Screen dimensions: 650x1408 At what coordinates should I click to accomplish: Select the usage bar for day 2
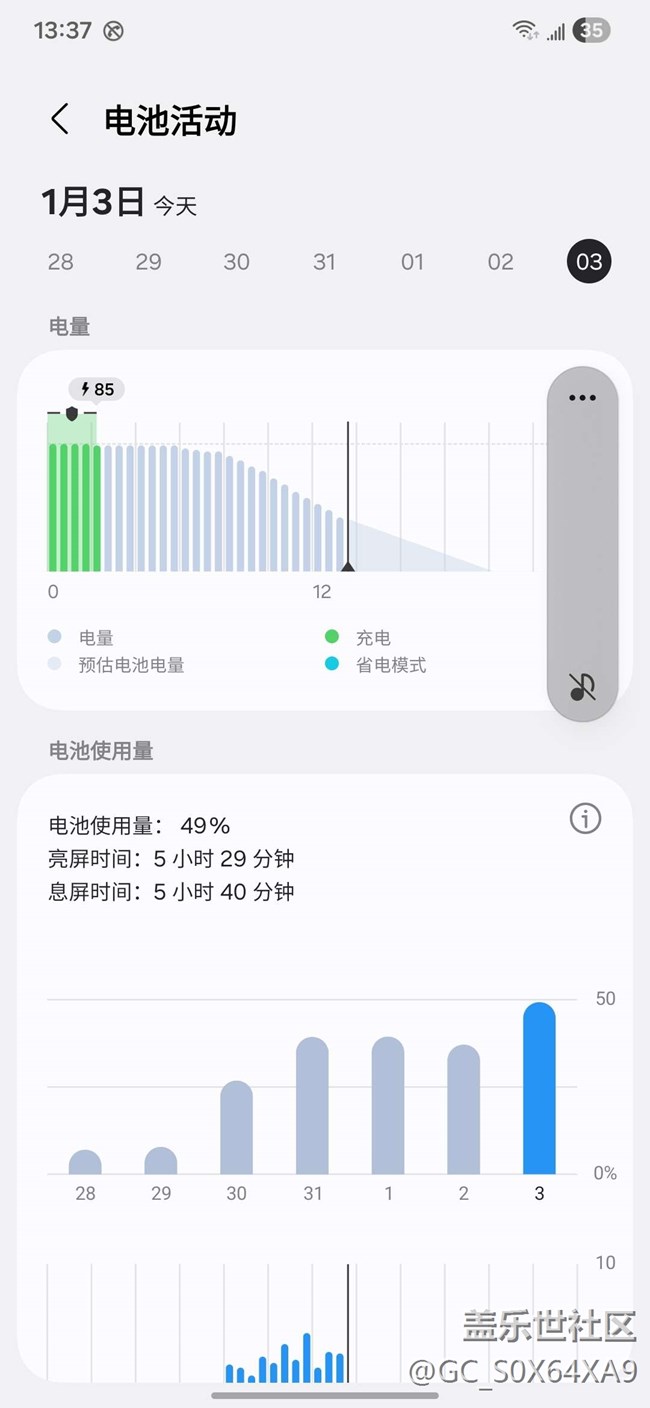(463, 1109)
